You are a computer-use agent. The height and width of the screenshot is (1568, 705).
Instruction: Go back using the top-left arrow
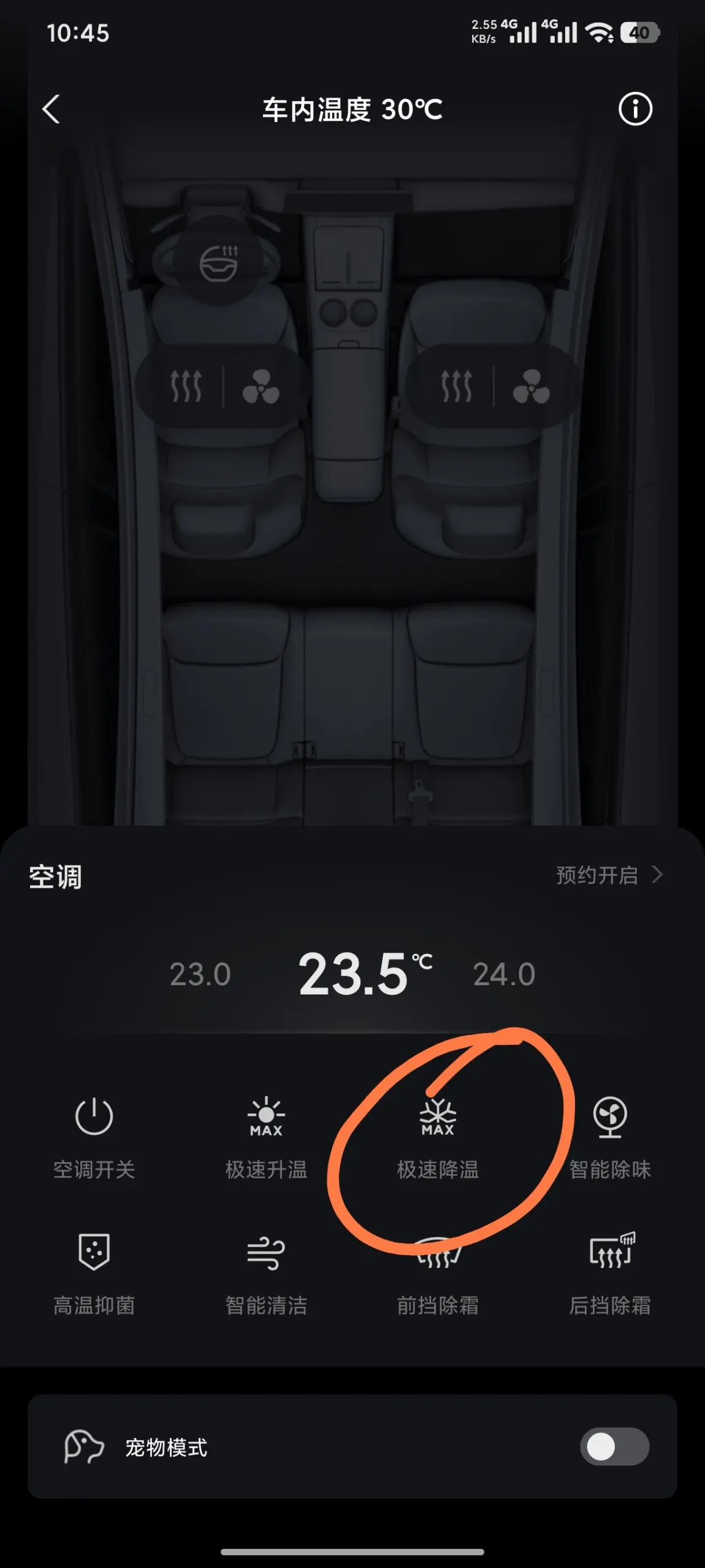(51, 109)
